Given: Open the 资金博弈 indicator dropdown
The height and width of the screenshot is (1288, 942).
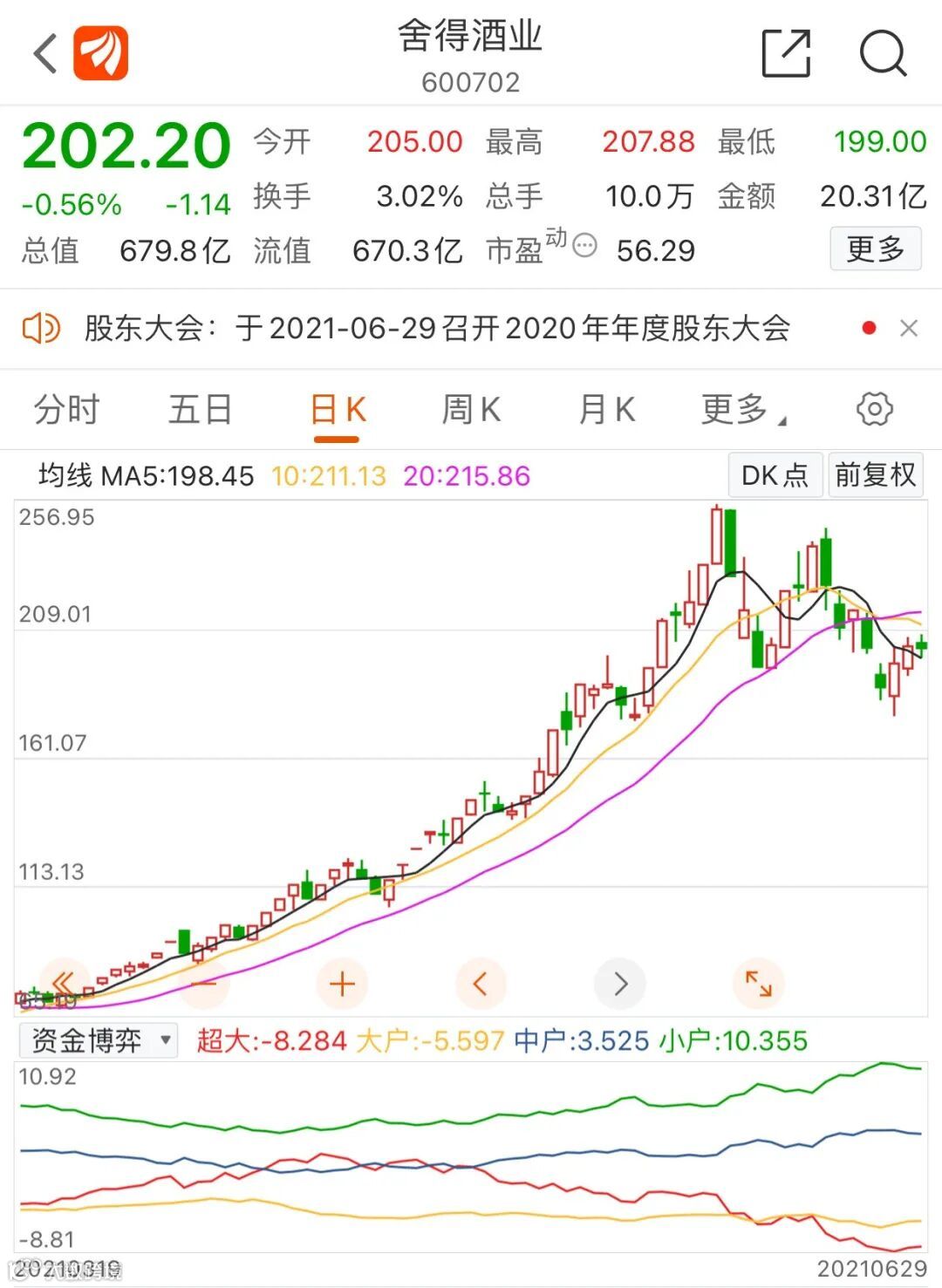Looking at the screenshot, I should [99, 1040].
